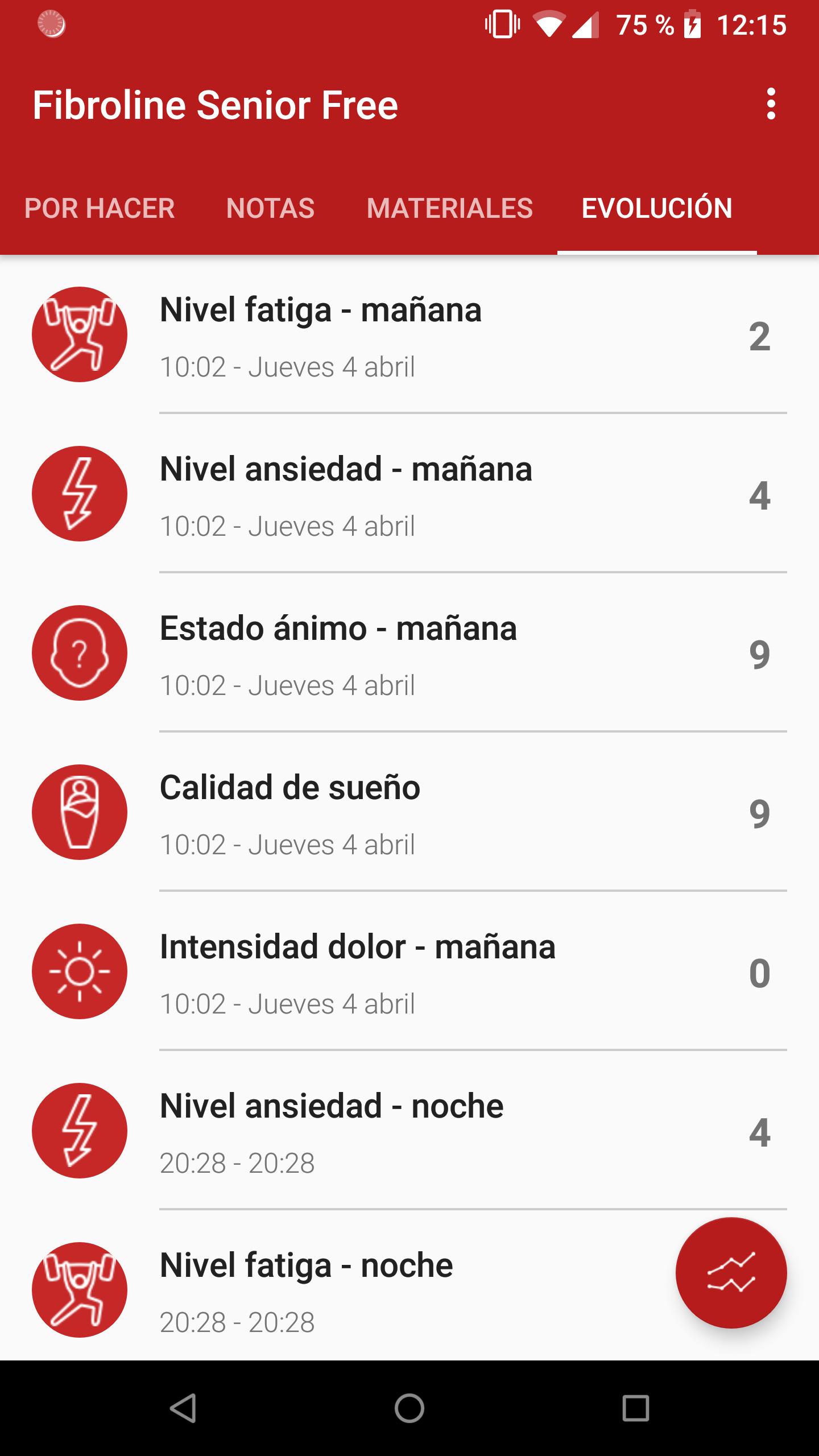Go back using the navigation bar

point(183,1408)
